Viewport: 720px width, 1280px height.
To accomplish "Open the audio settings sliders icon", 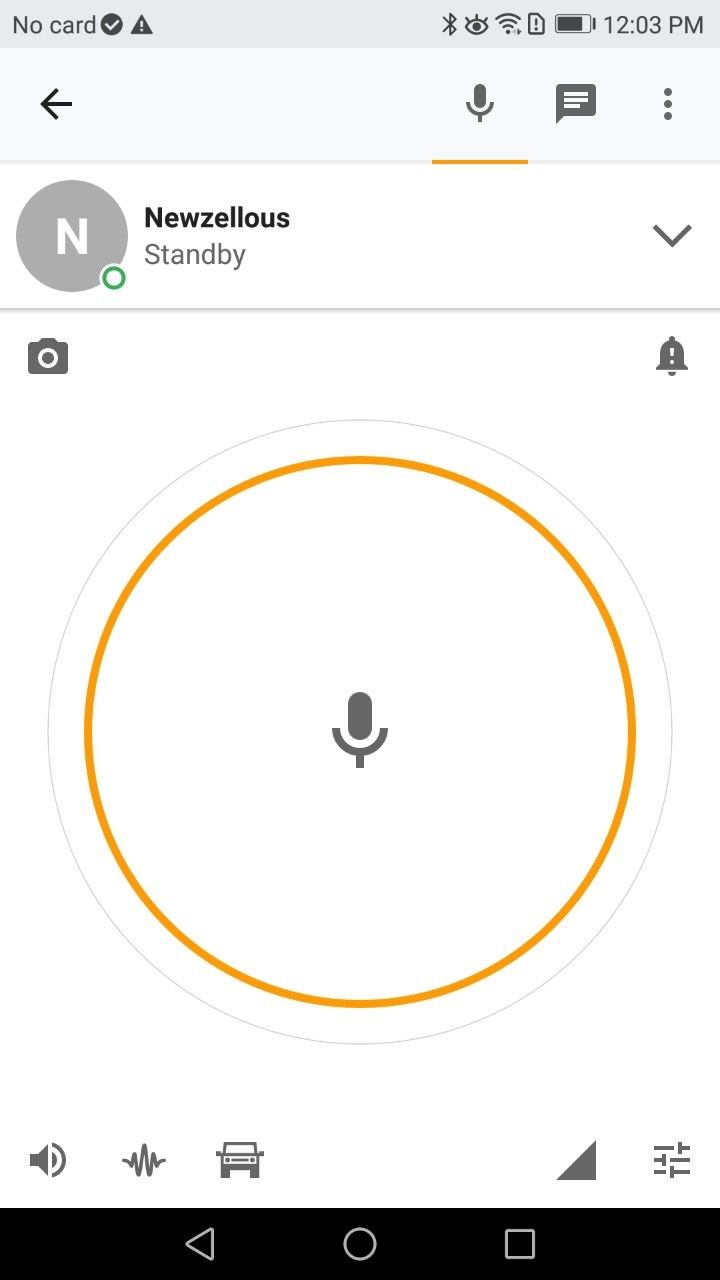I will point(672,1161).
